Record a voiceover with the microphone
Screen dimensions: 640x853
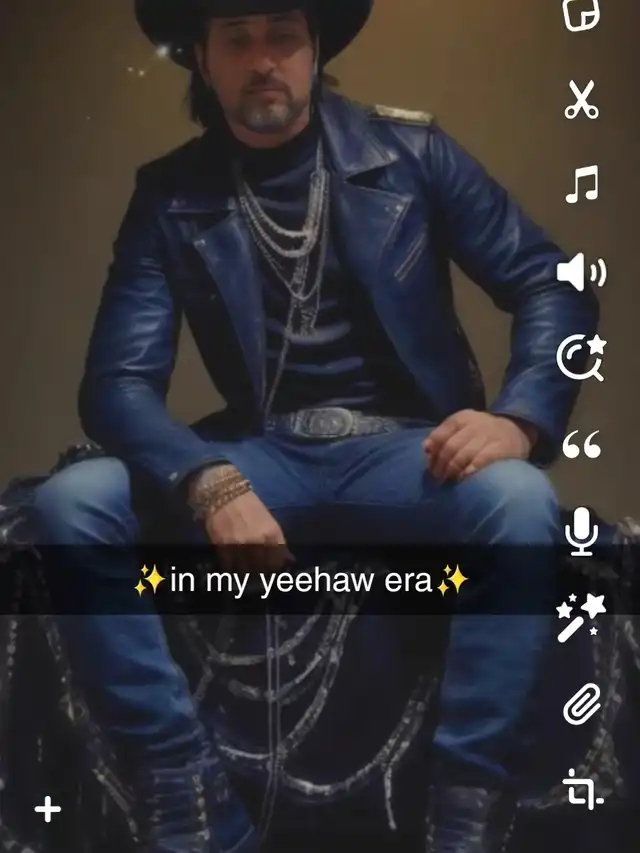coord(581,531)
